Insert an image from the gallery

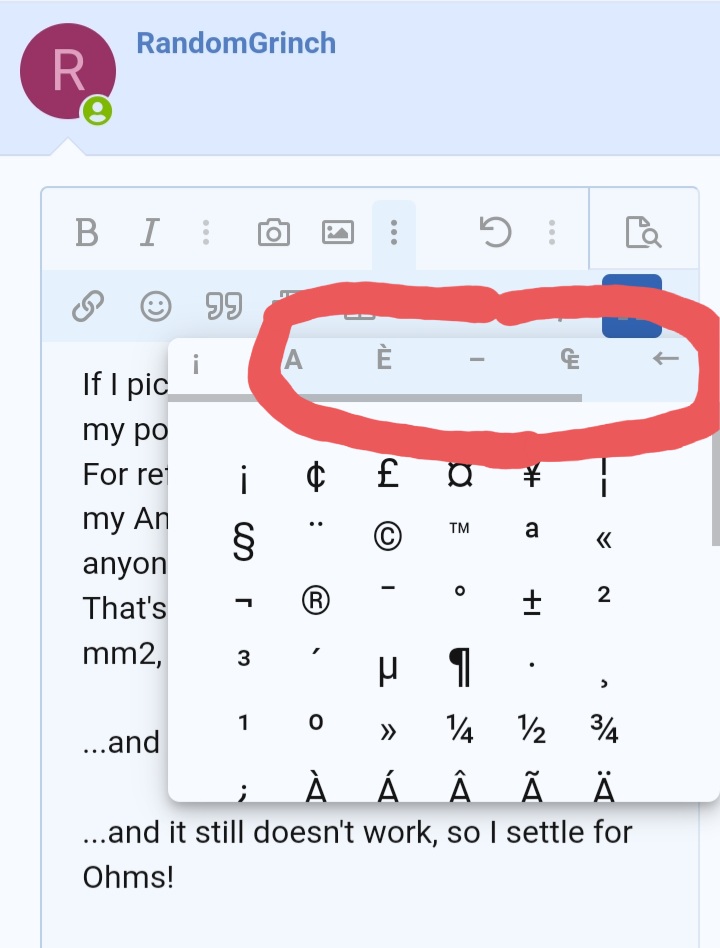coord(338,233)
